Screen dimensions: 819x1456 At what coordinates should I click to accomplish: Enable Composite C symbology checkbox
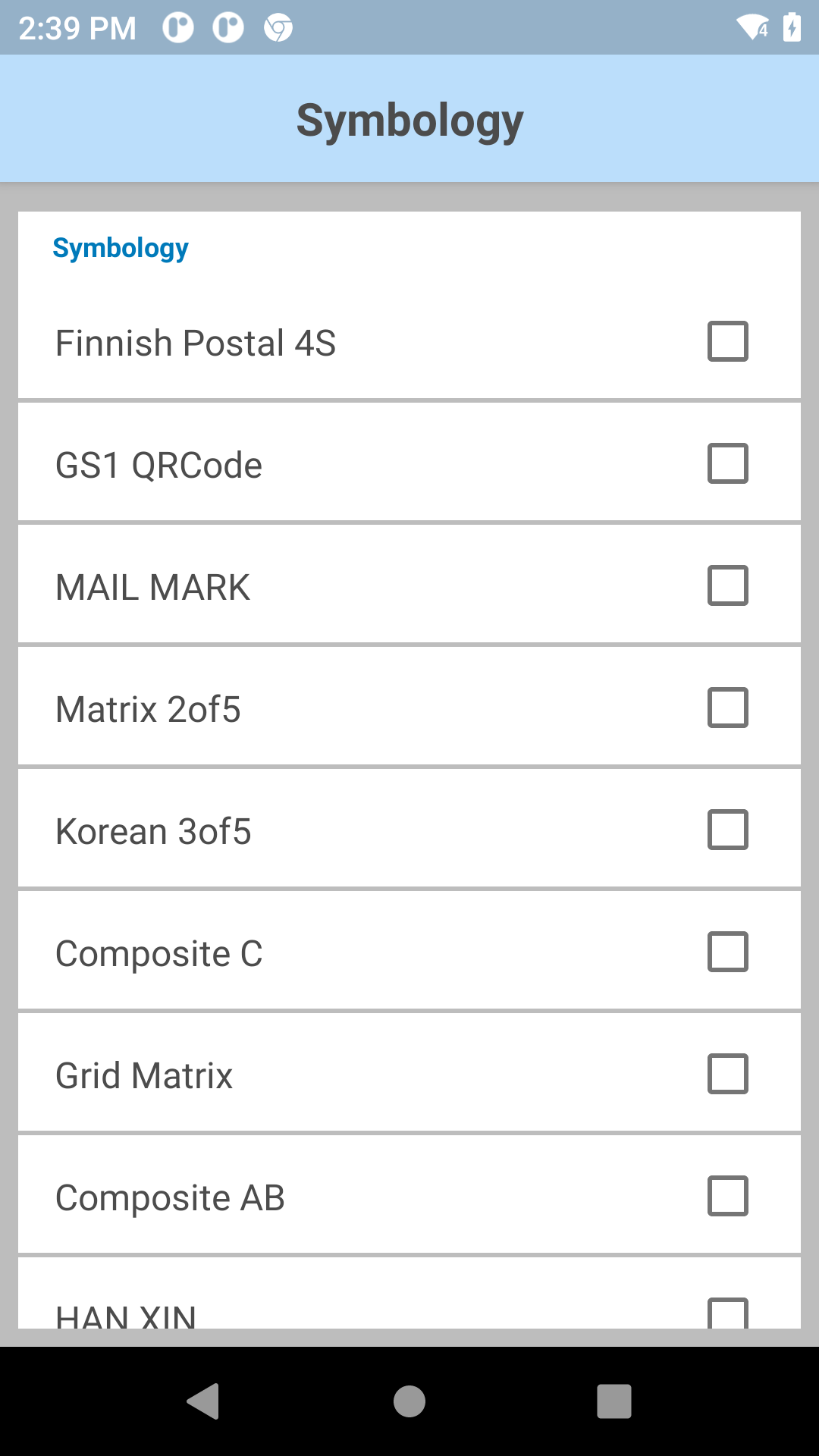point(727,952)
